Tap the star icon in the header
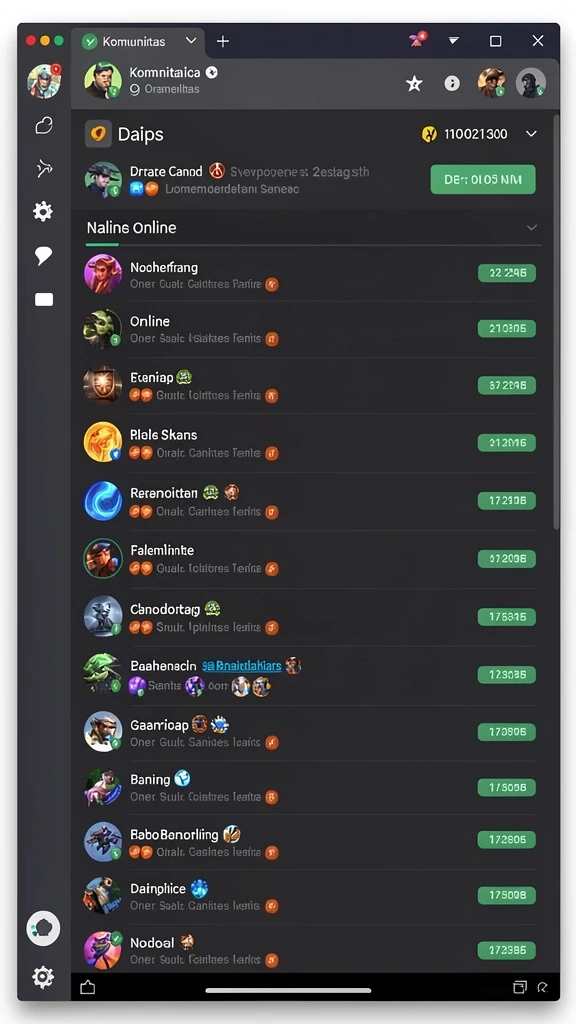The height and width of the screenshot is (1024, 576). pos(414,84)
